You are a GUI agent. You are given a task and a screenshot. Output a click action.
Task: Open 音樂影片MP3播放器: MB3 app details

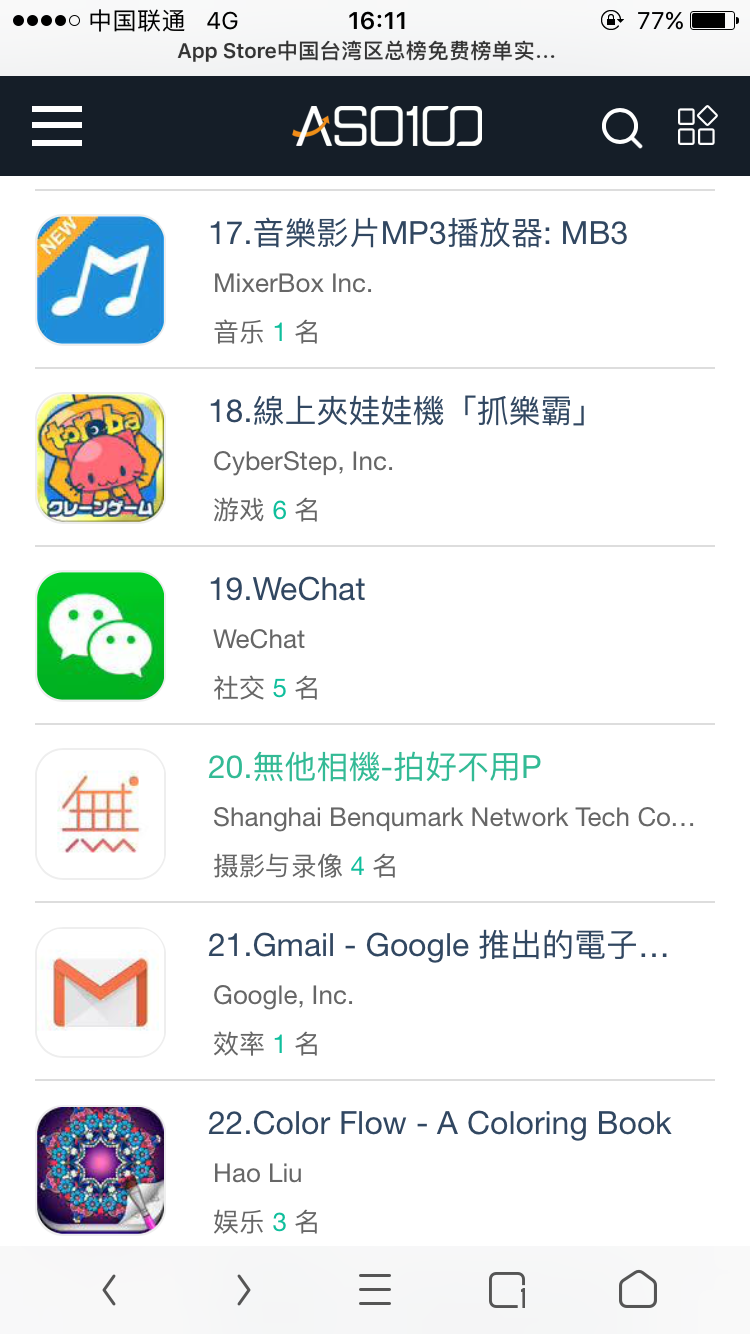[418, 234]
